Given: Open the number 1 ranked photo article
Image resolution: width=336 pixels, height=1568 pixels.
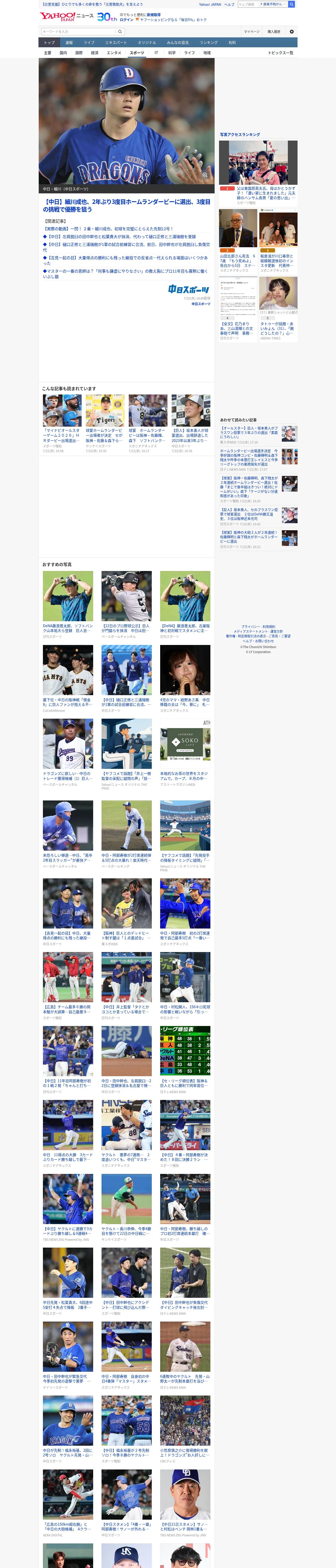Looking at the screenshot, I should coord(258,173).
